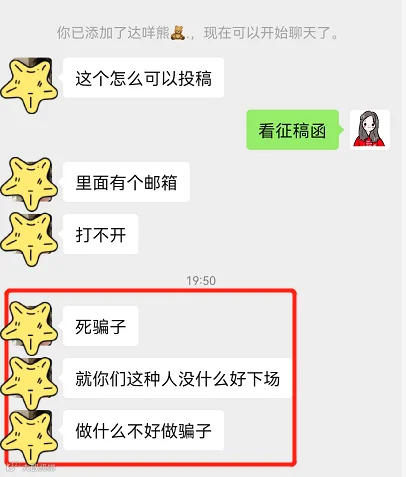Open the profile of the girl avatar
The height and width of the screenshot is (477, 406).
coord(370,129)
